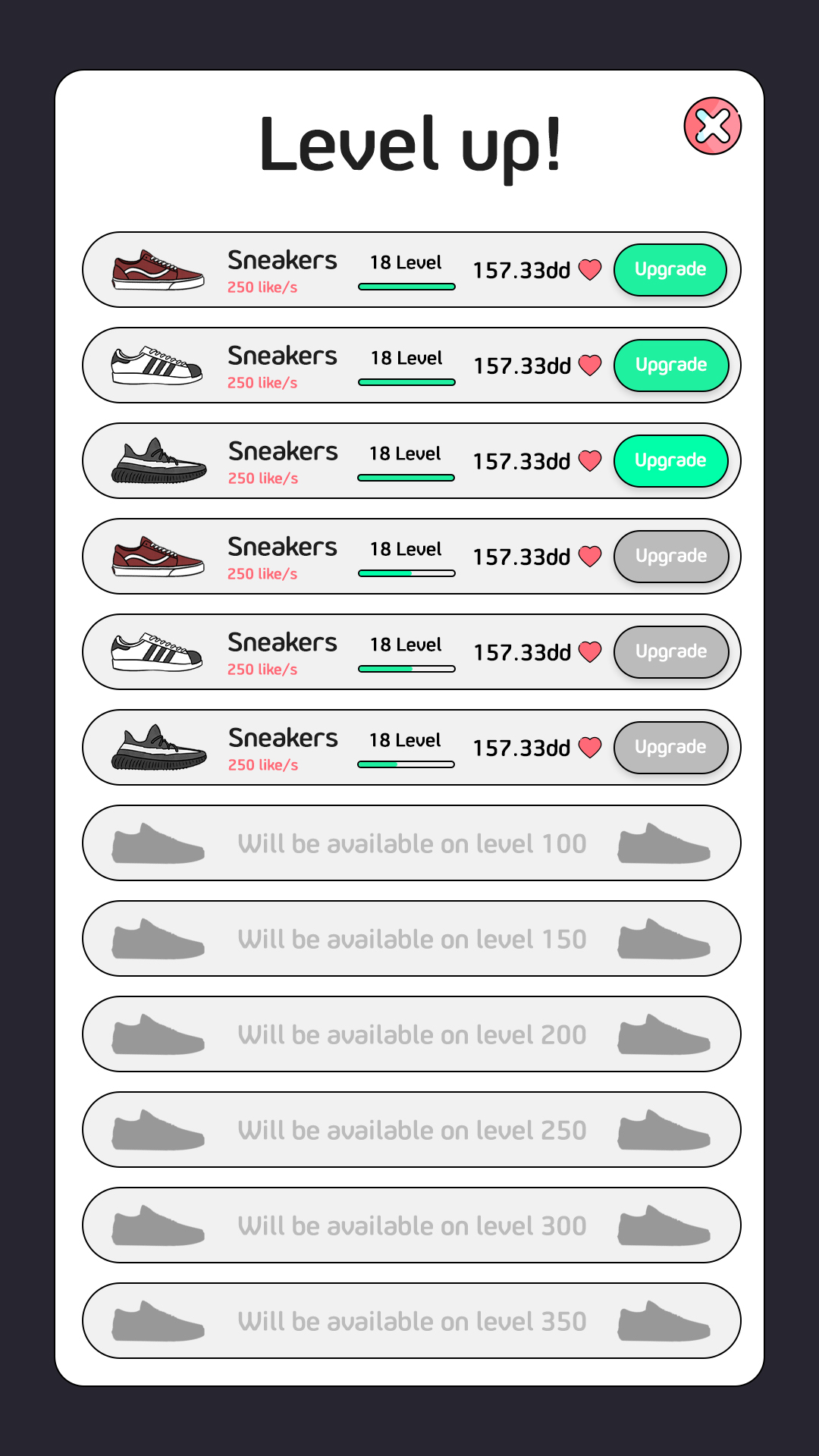Select the white striped sneaker icon in row two

[157, 362]
